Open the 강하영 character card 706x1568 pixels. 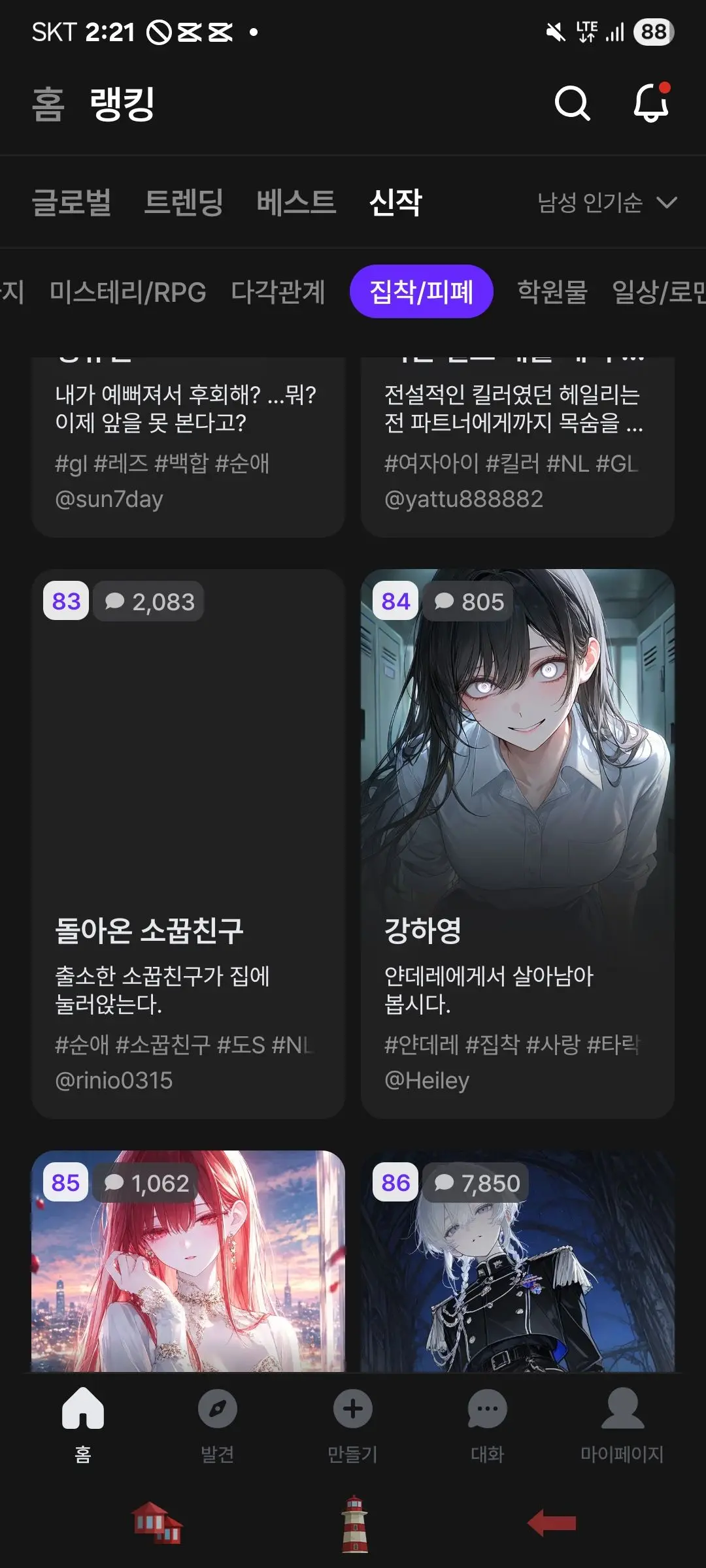pos(518,843)
